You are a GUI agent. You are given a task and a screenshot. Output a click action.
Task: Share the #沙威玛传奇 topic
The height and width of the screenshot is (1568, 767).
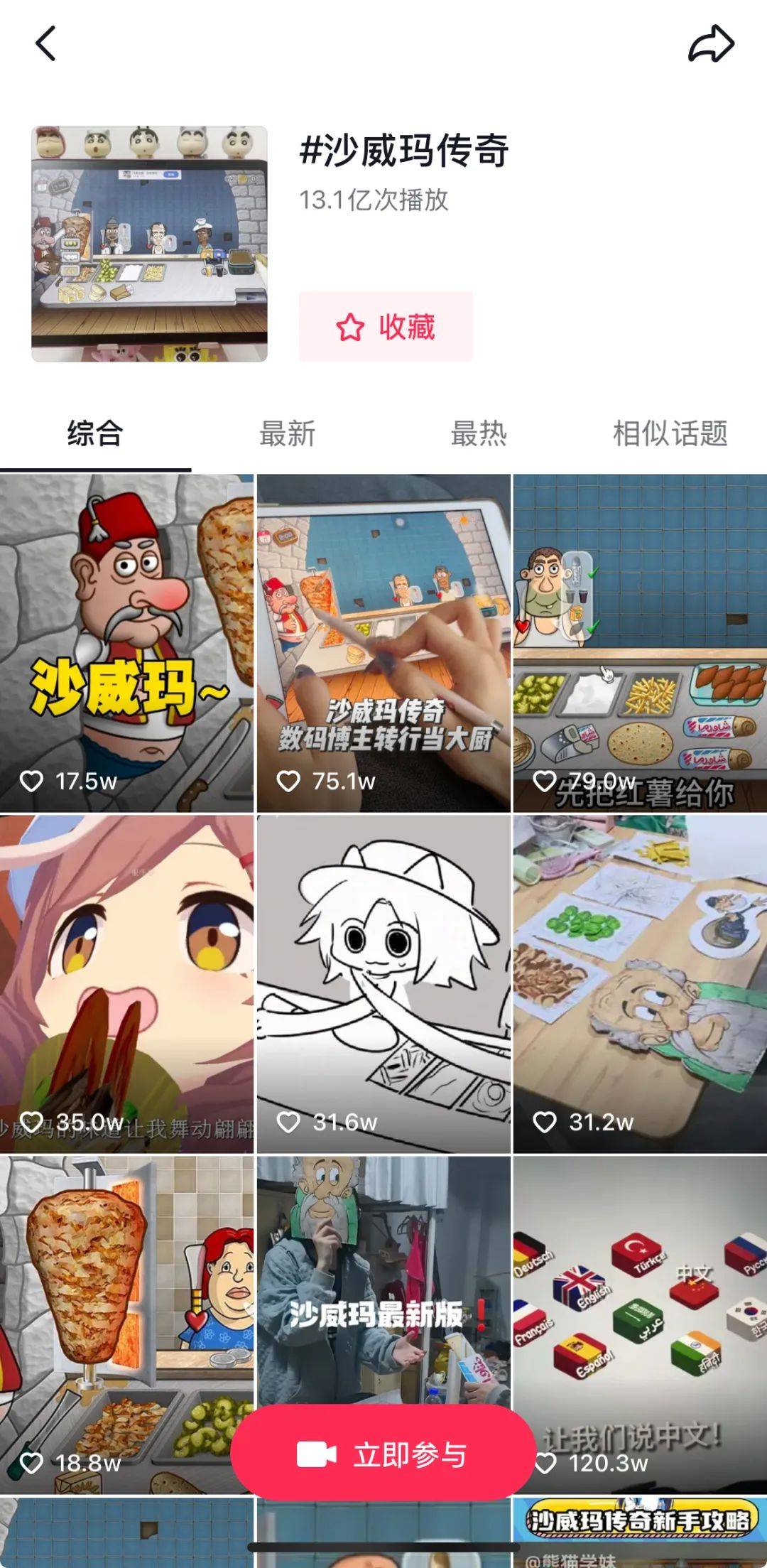711,44
